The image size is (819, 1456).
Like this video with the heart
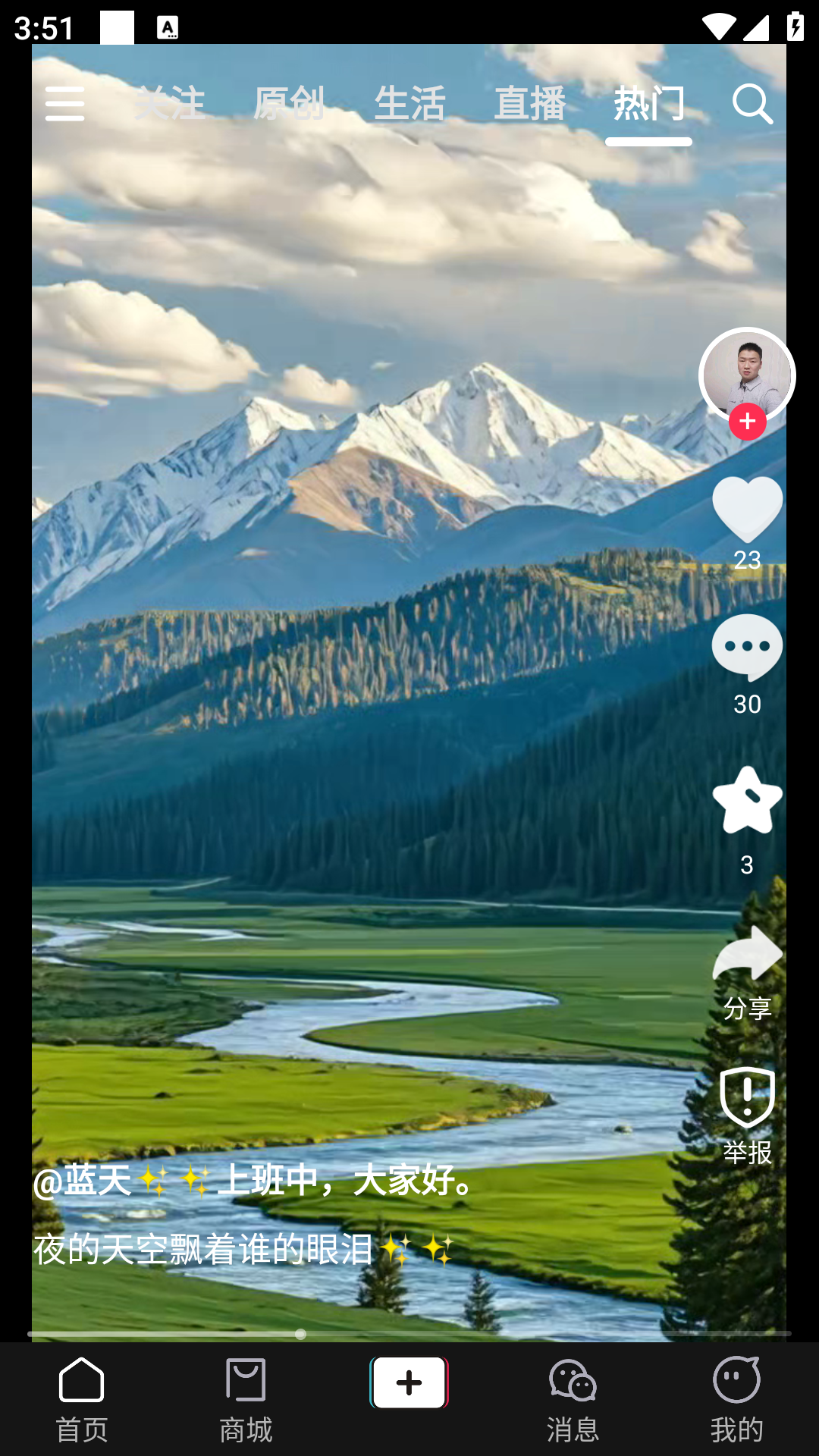point(747,510)
